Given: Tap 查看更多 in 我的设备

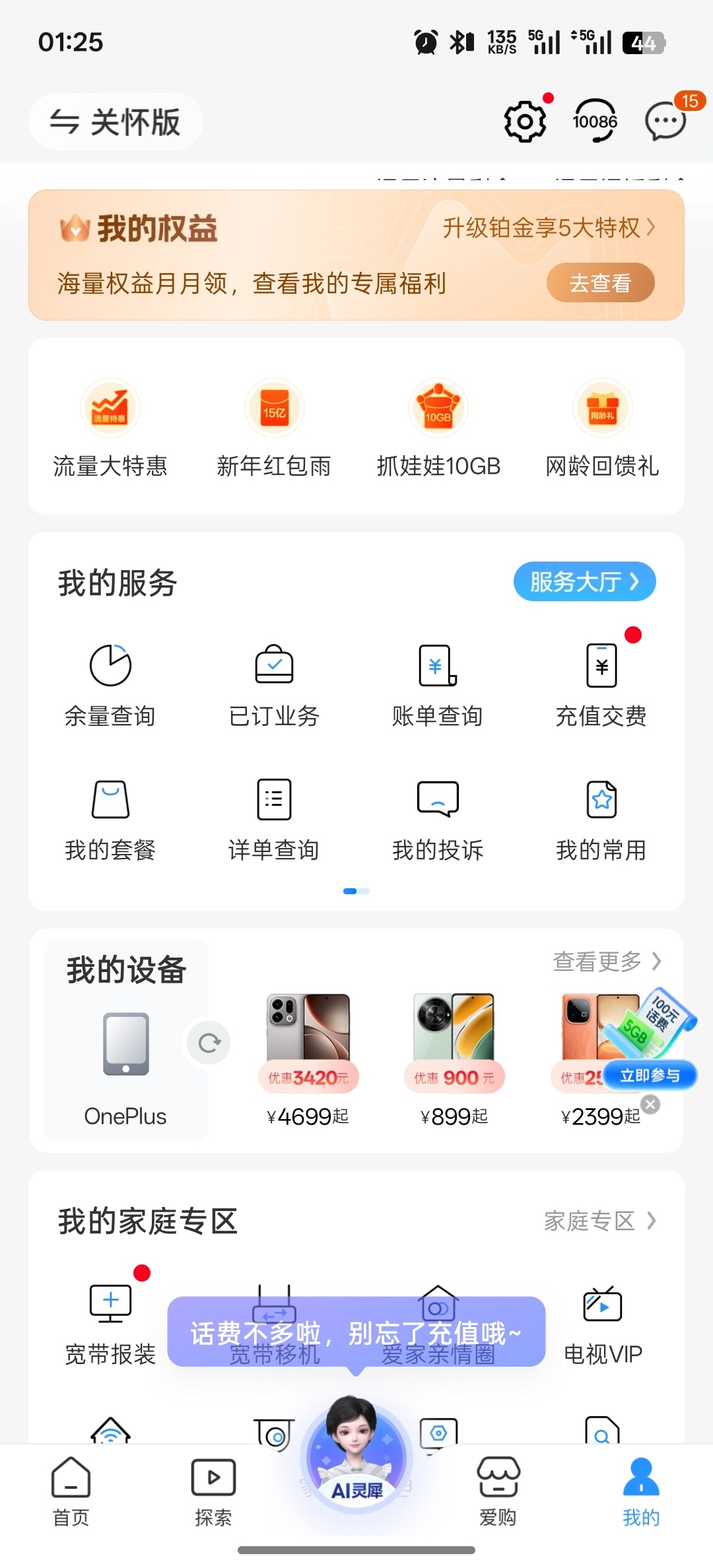Looking at the screenshot, I should 607,962.
